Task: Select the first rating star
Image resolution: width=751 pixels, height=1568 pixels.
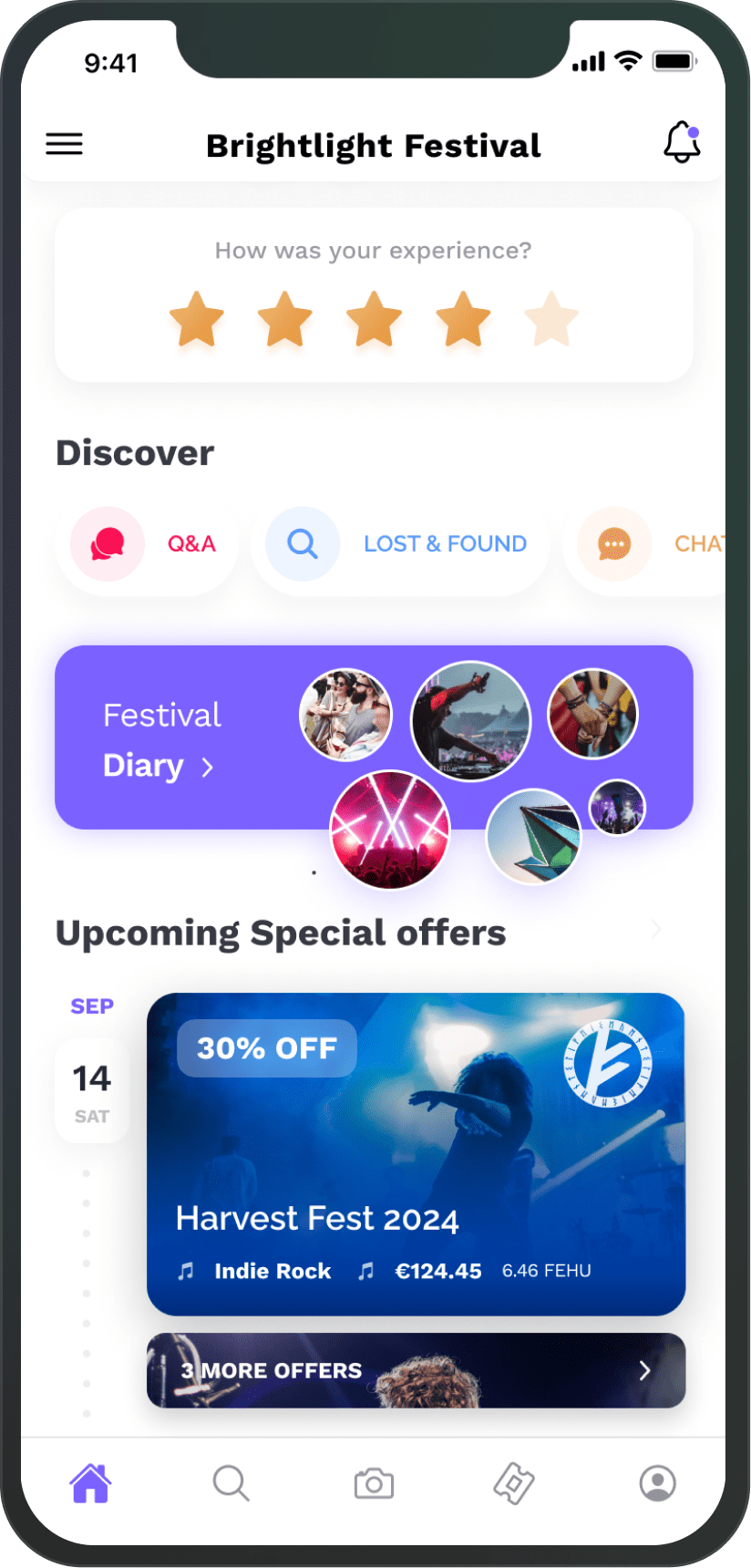Action: point(197,319)
